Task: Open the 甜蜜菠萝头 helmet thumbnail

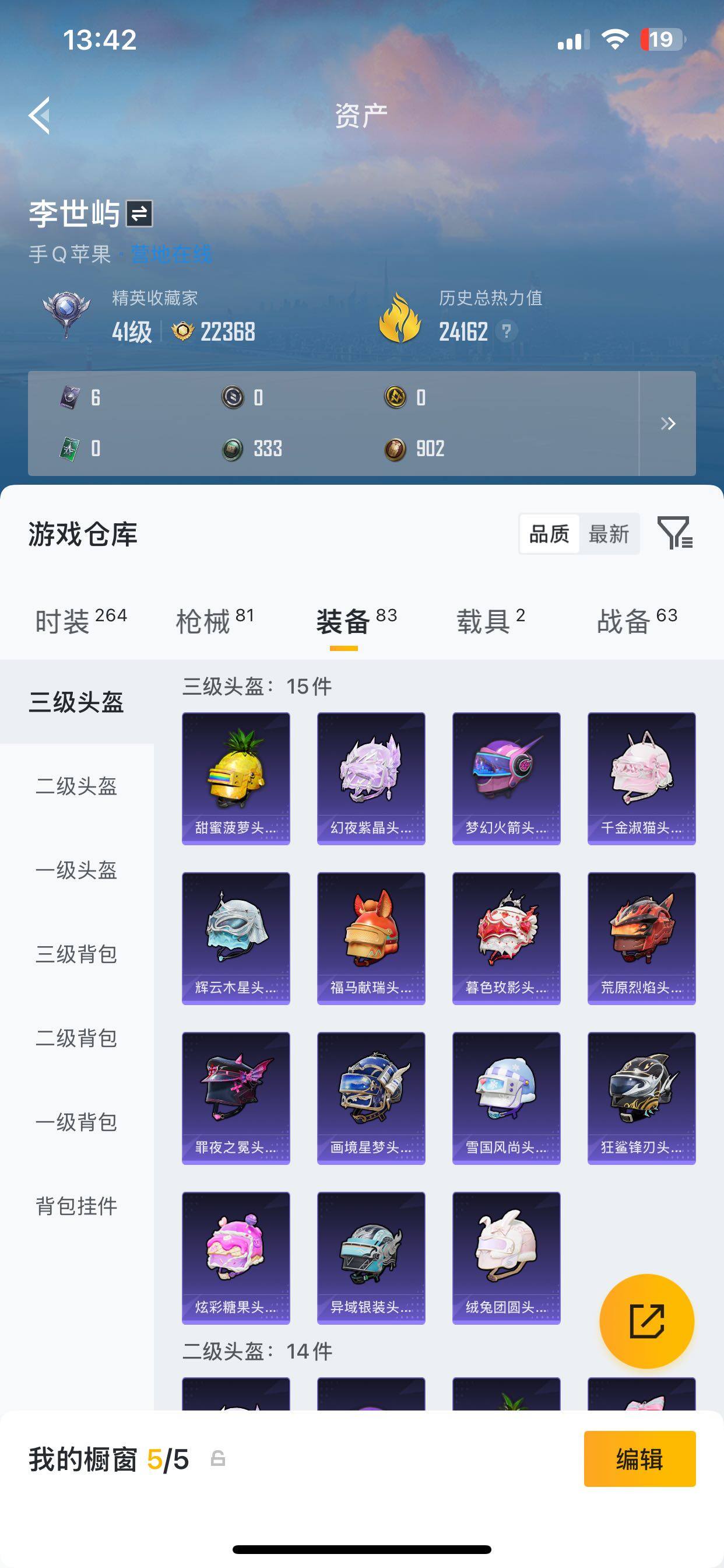Action: coord(236,778)
